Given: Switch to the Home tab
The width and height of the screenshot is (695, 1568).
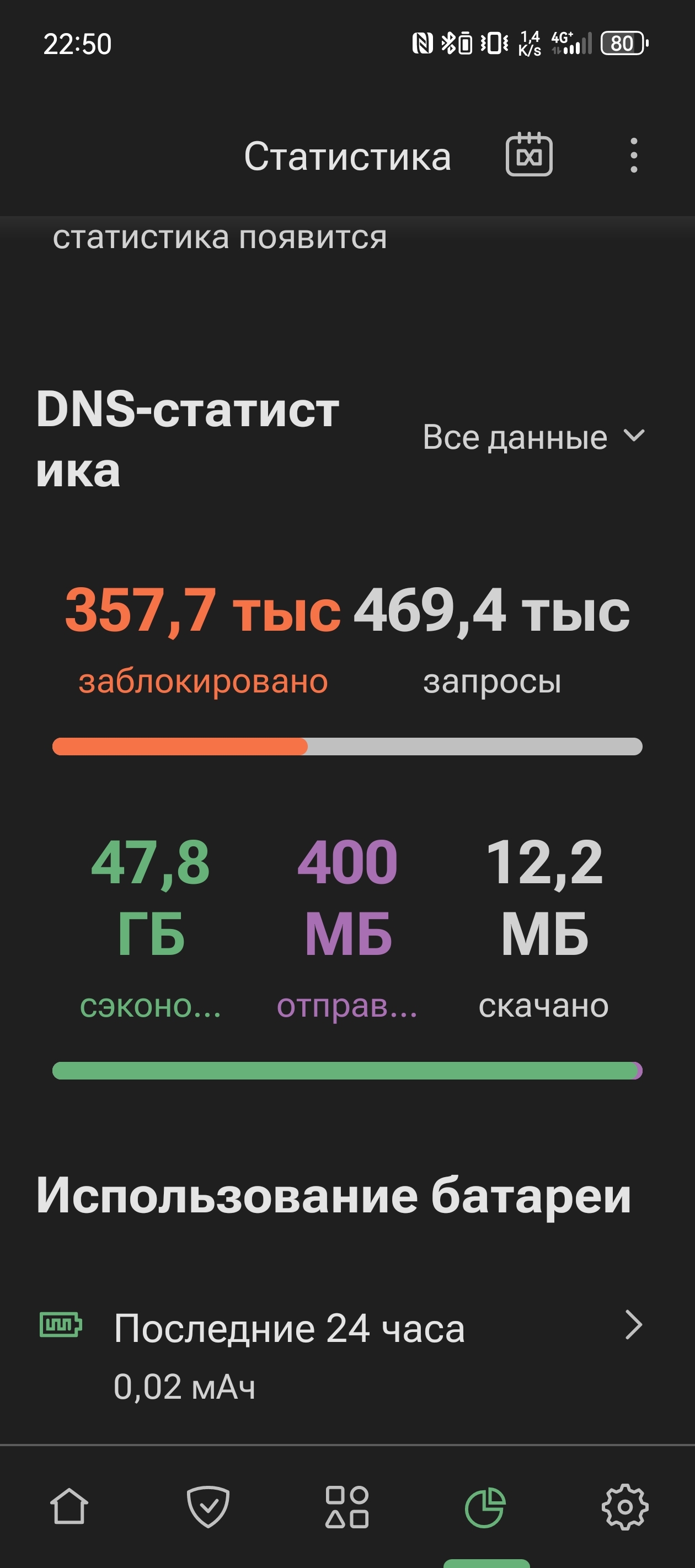Looking at the screenshot, I should tap(69, 1506).
